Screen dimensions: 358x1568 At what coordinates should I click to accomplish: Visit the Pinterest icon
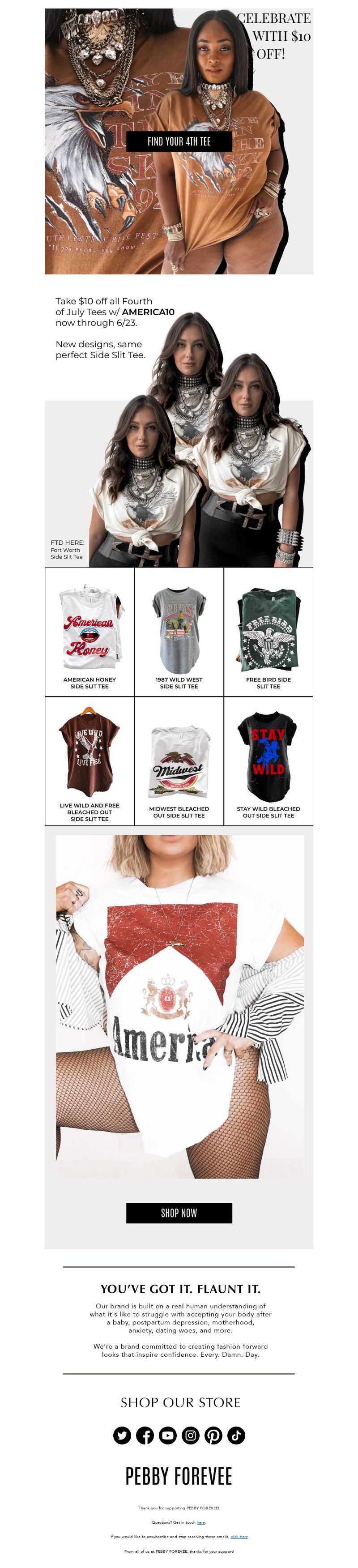(213, 1436)
